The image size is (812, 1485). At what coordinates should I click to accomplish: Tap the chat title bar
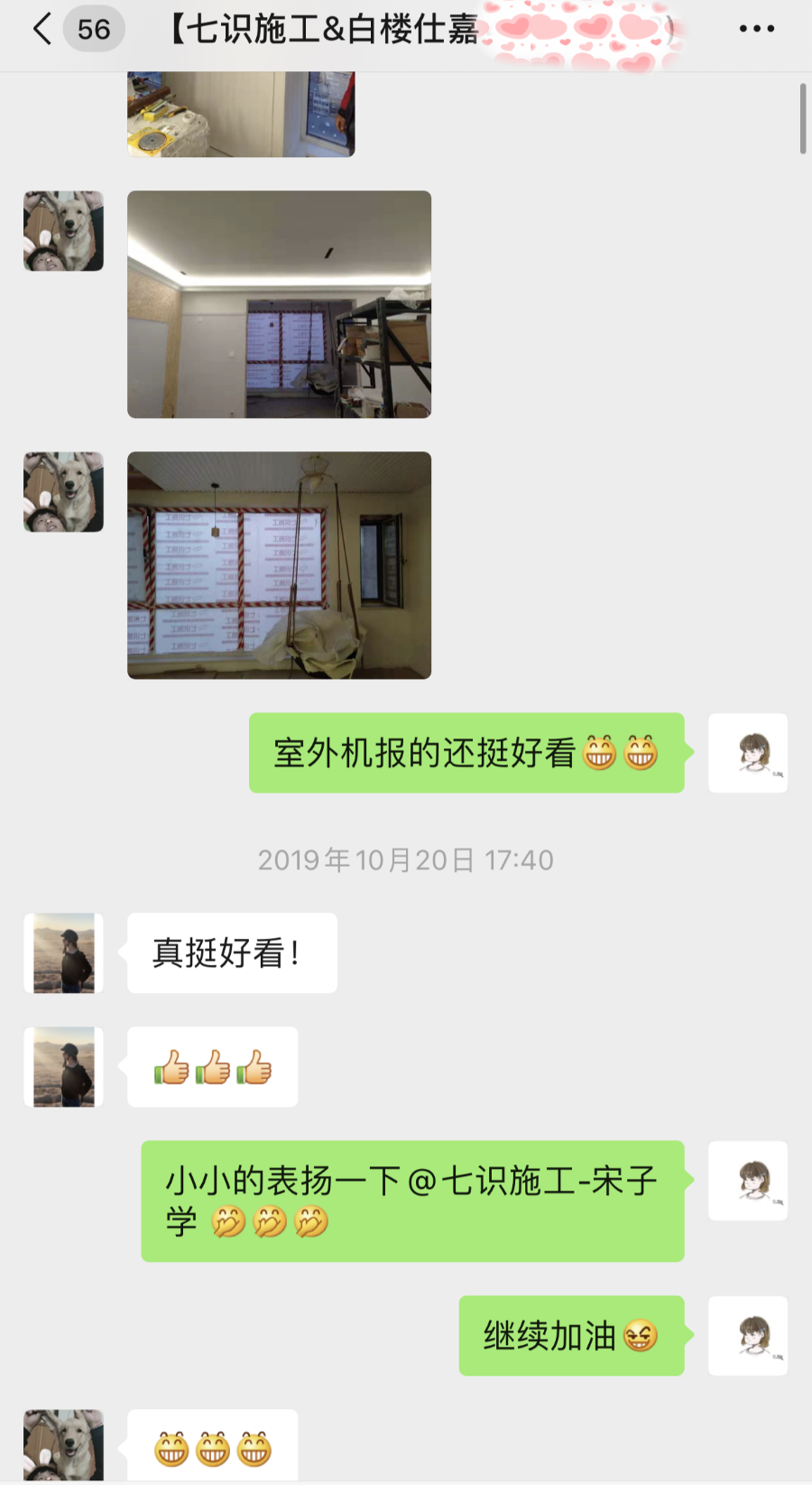(406, 29)
